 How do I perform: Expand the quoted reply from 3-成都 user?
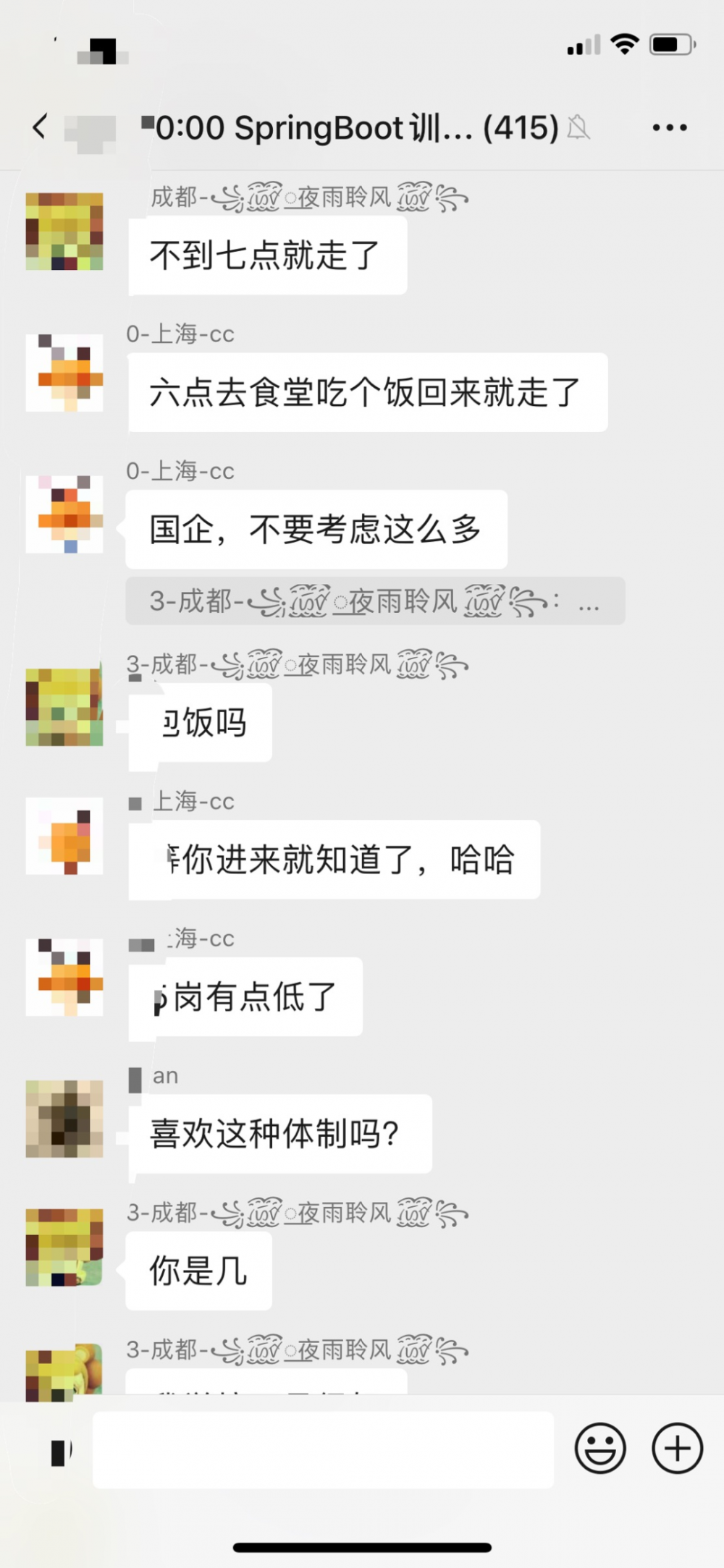(375, 602)
